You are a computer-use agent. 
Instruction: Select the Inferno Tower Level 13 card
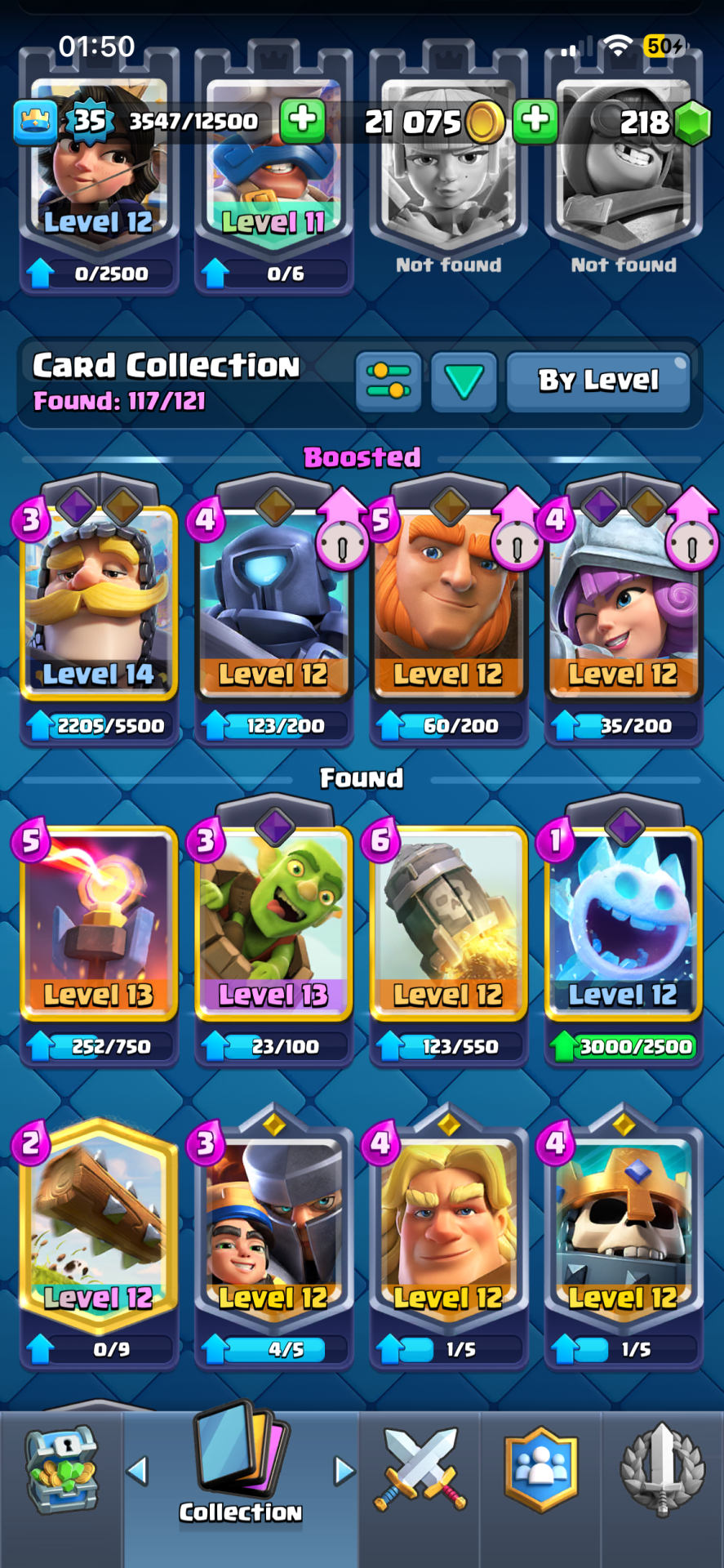point(100,923)
